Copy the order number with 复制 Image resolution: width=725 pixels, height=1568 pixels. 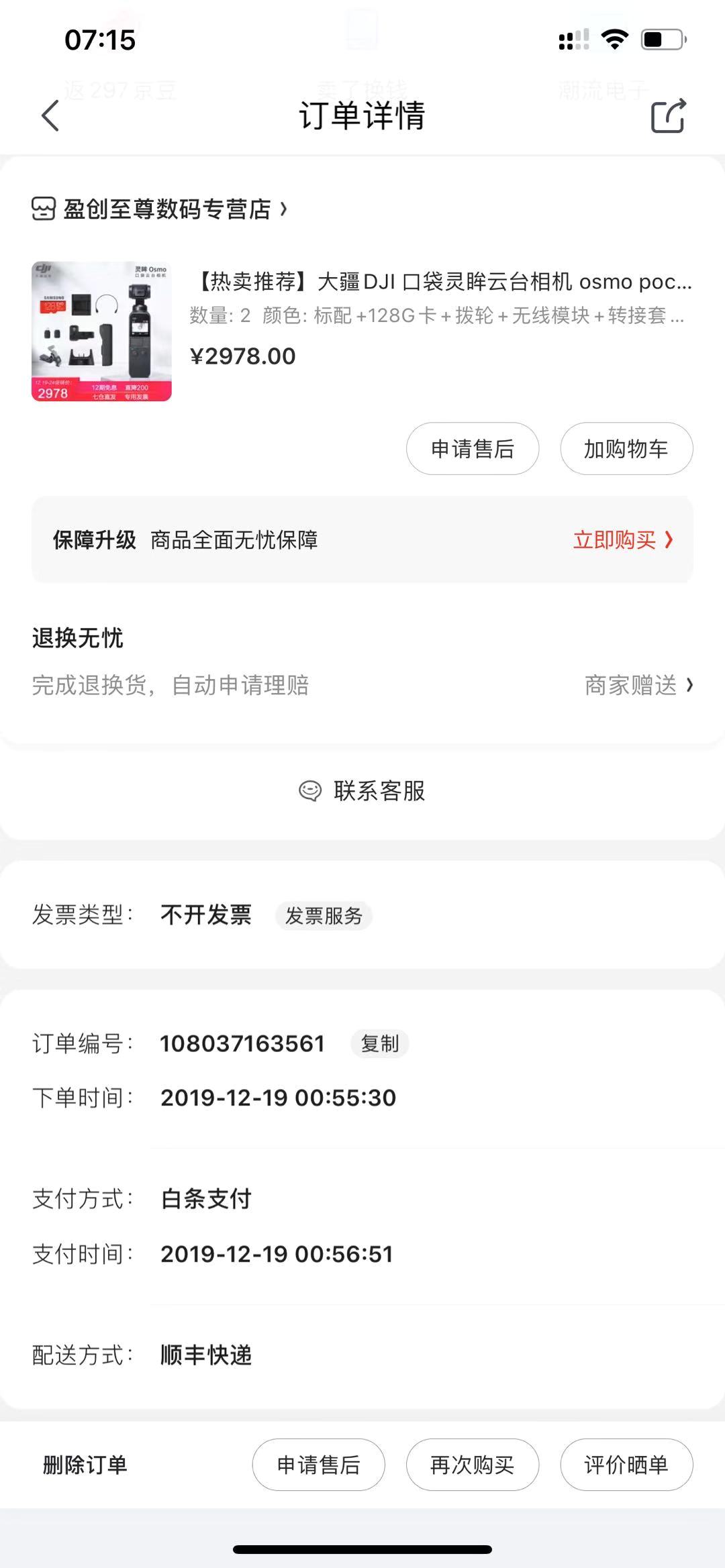coord(379,1043)
